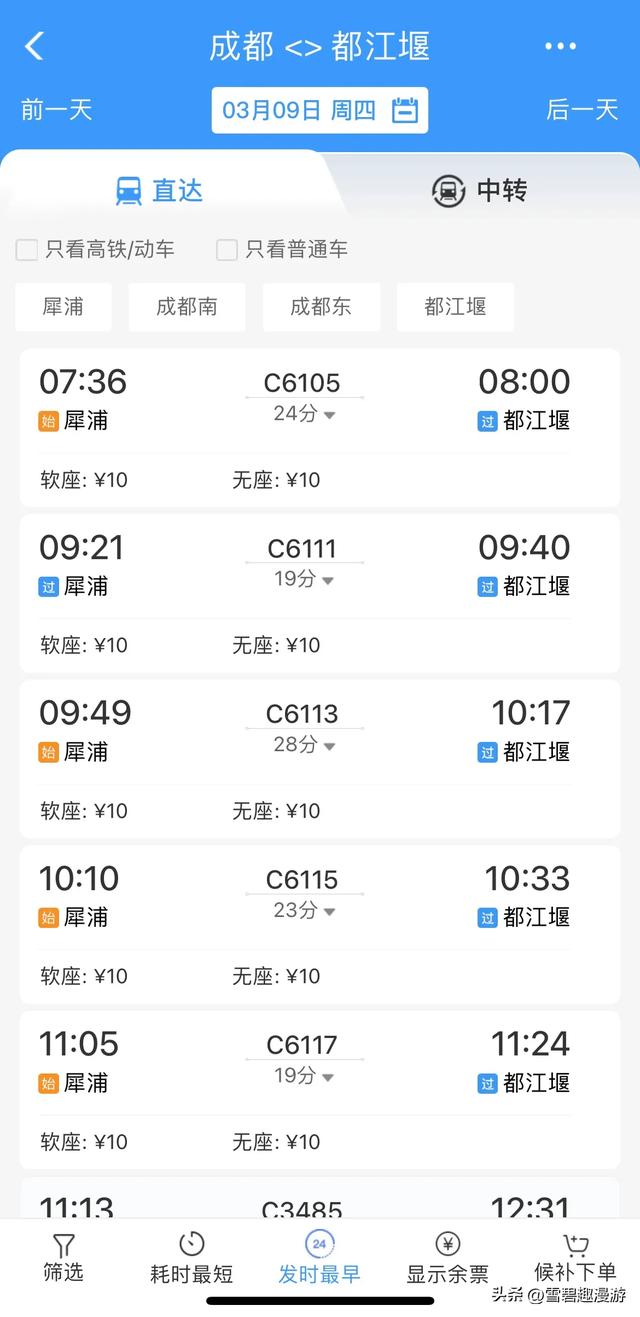Filter by the 都江堰 station chip
The image size is (640, 1317).
[455, 307]
